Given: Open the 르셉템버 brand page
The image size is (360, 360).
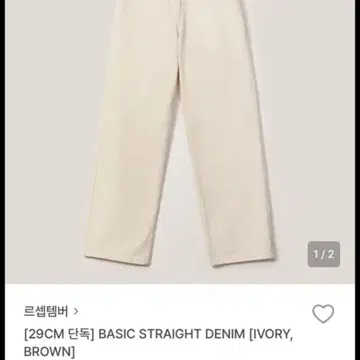Looking at the screenshot, I should 51,312.
